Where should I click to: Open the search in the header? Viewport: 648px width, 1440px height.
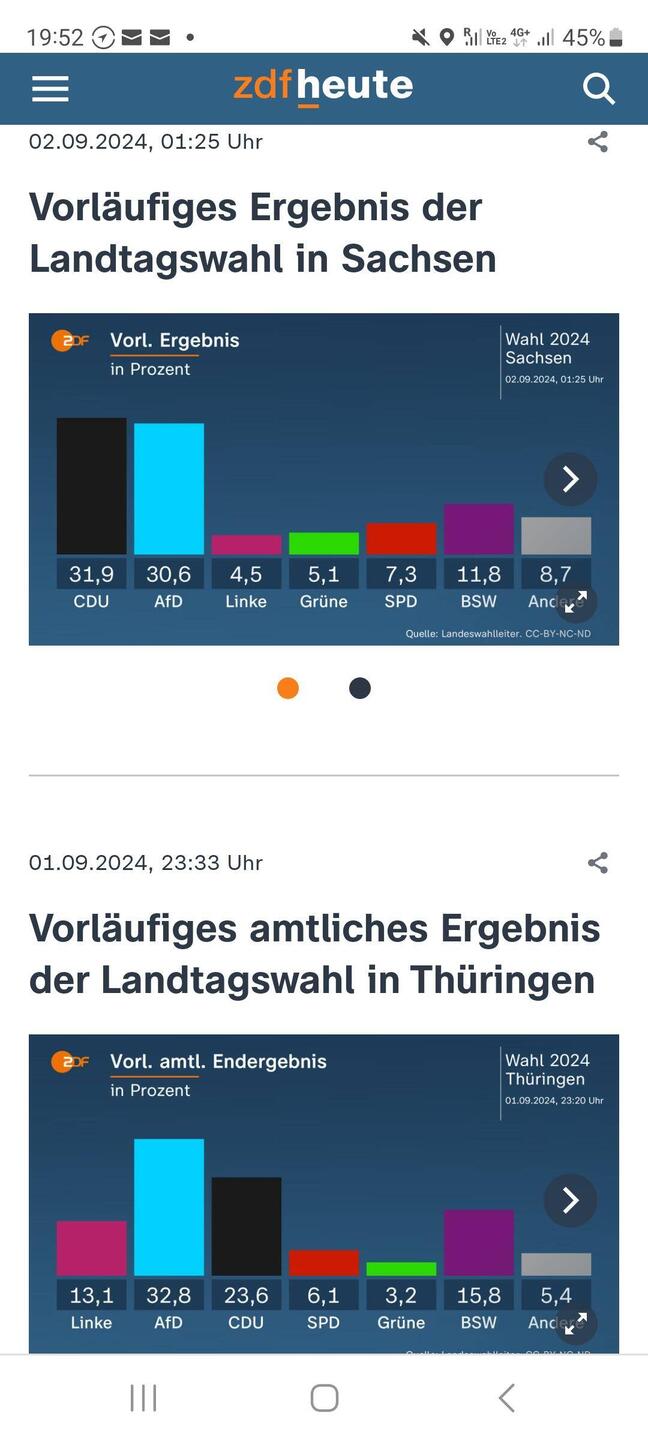pos(598,89)
